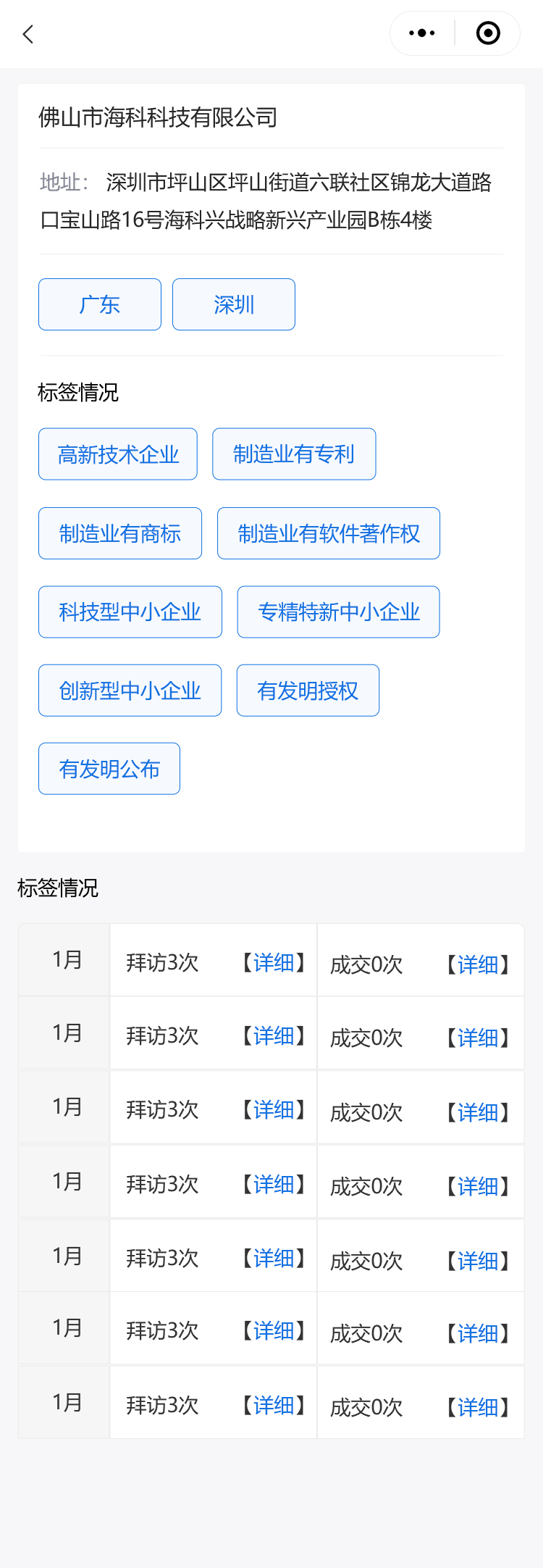The height and width of the screenshot is (1568, 543).
Task: Close the mini program via the circle icon
Action: (488, 33)
